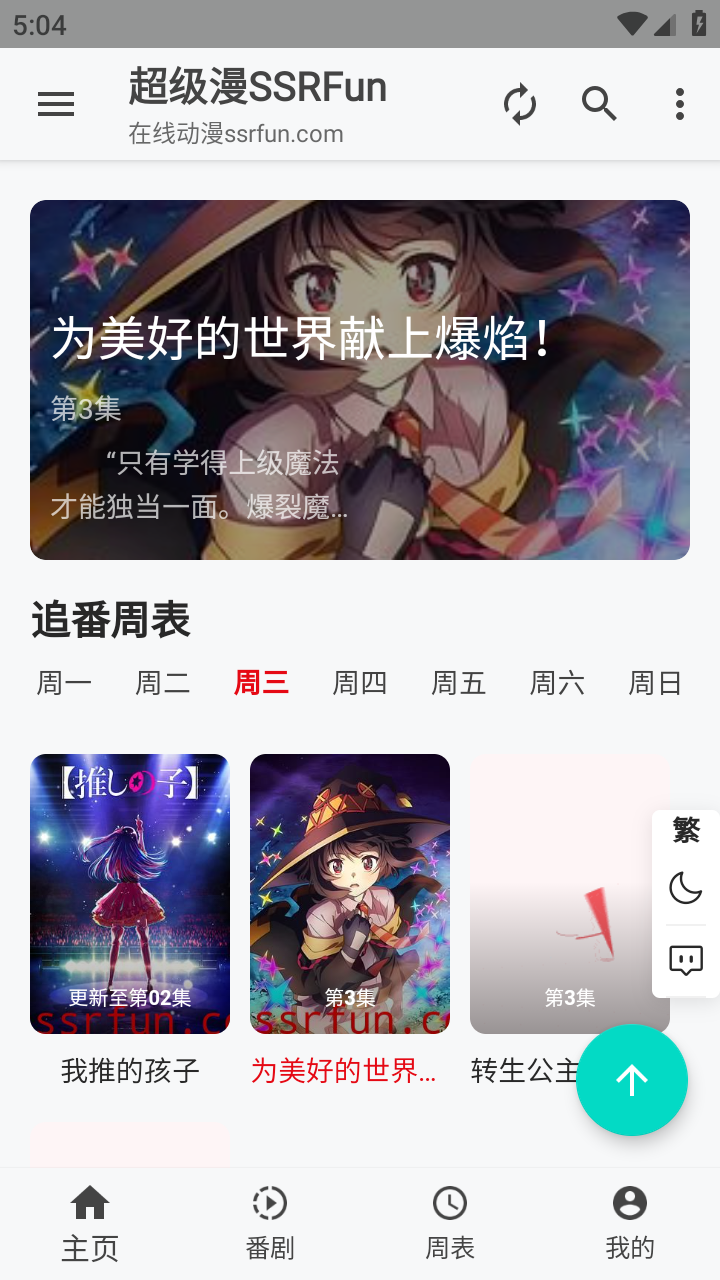This screenshot has width=720, height=1280.
Task: Open the overflow options menu
Action: pyautogui.click(x=679, y=103)
